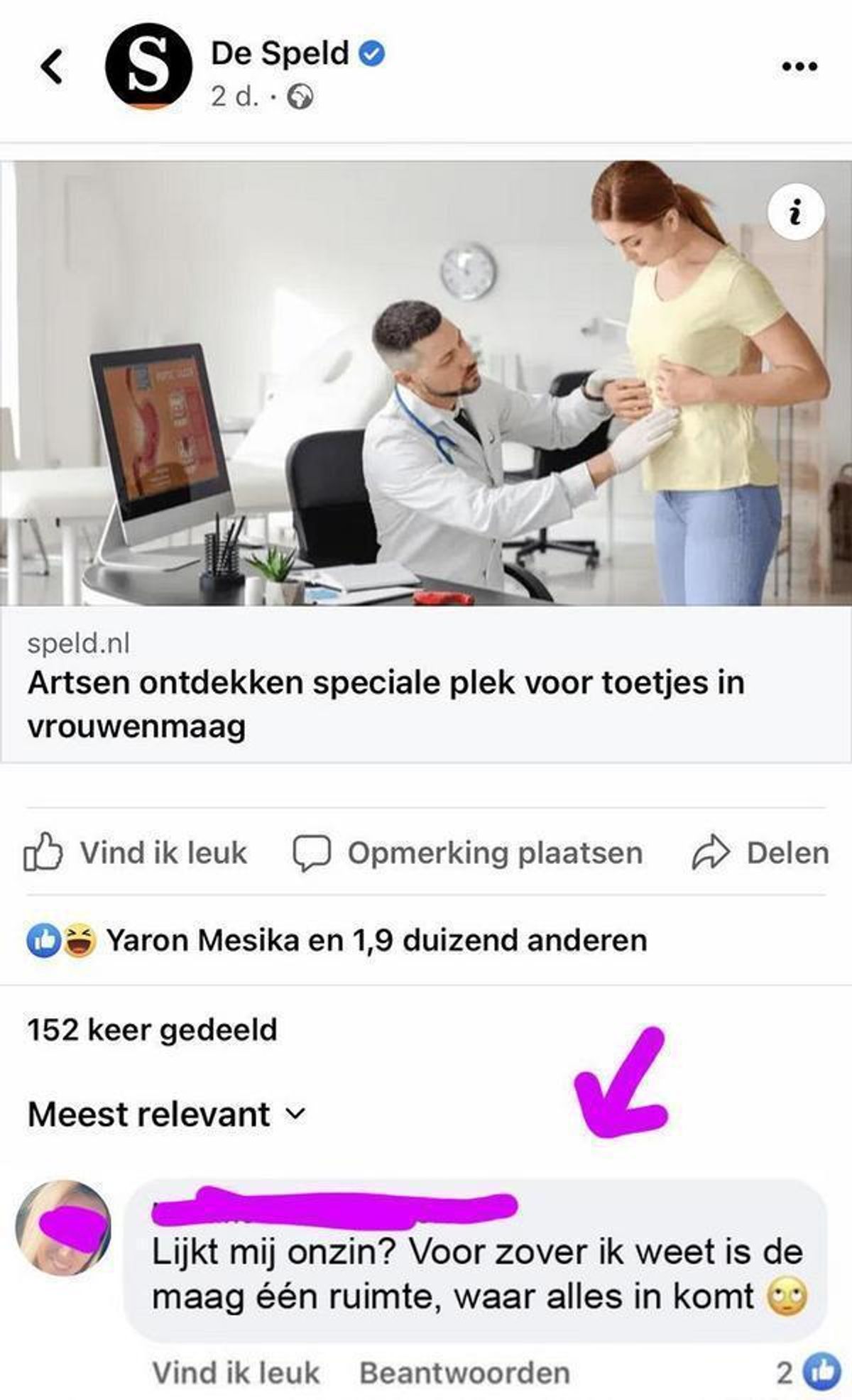Viewport: 852px width, 1400px height.
Task: Expand the Meest relevant sort dropdown
Action: [x=167, y=1114]
